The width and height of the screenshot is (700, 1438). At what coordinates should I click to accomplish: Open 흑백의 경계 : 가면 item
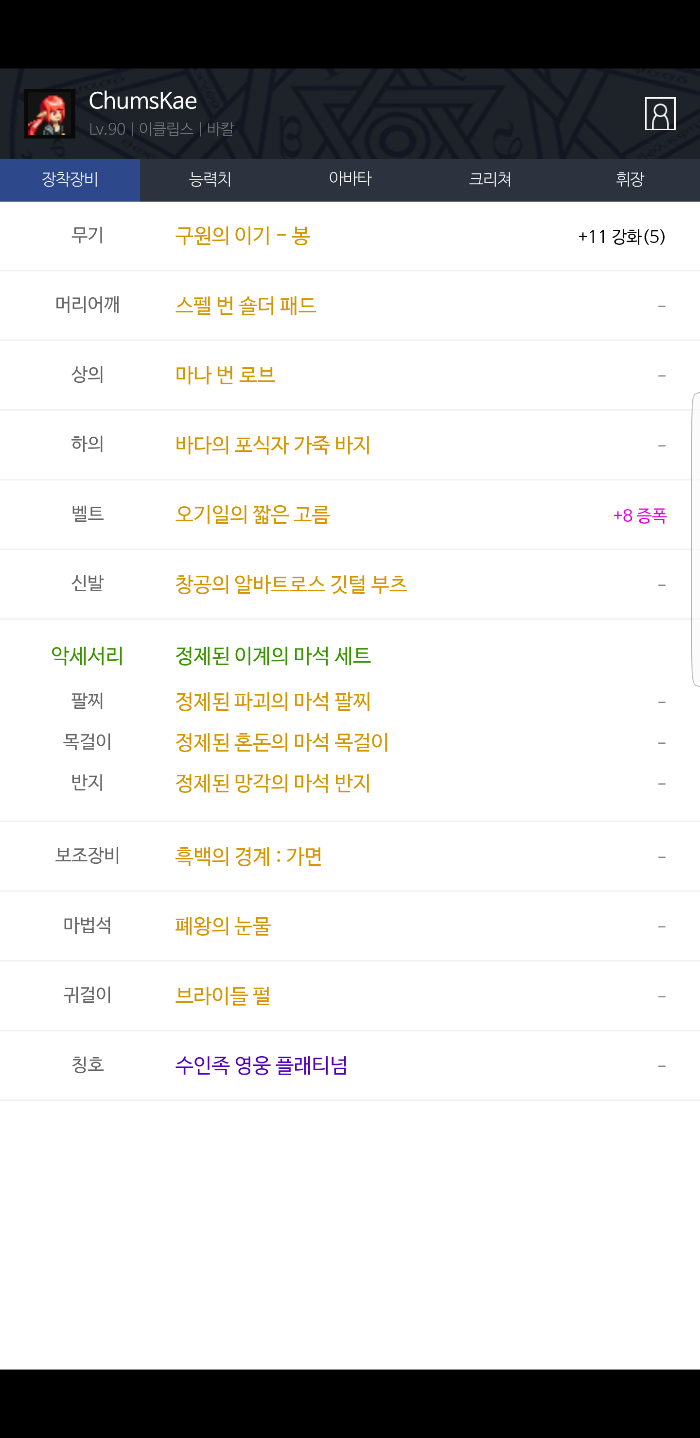click(248, 857)
